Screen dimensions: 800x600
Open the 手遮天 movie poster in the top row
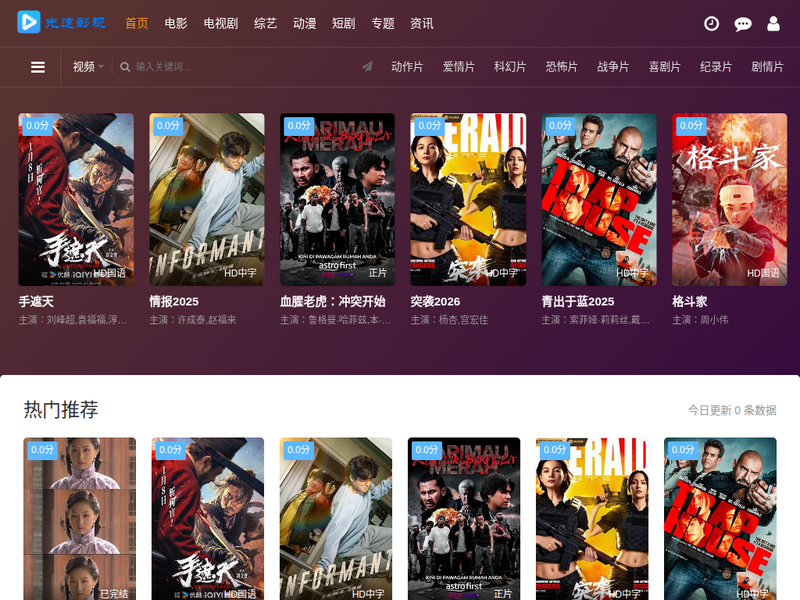click(x=76, y=199)
